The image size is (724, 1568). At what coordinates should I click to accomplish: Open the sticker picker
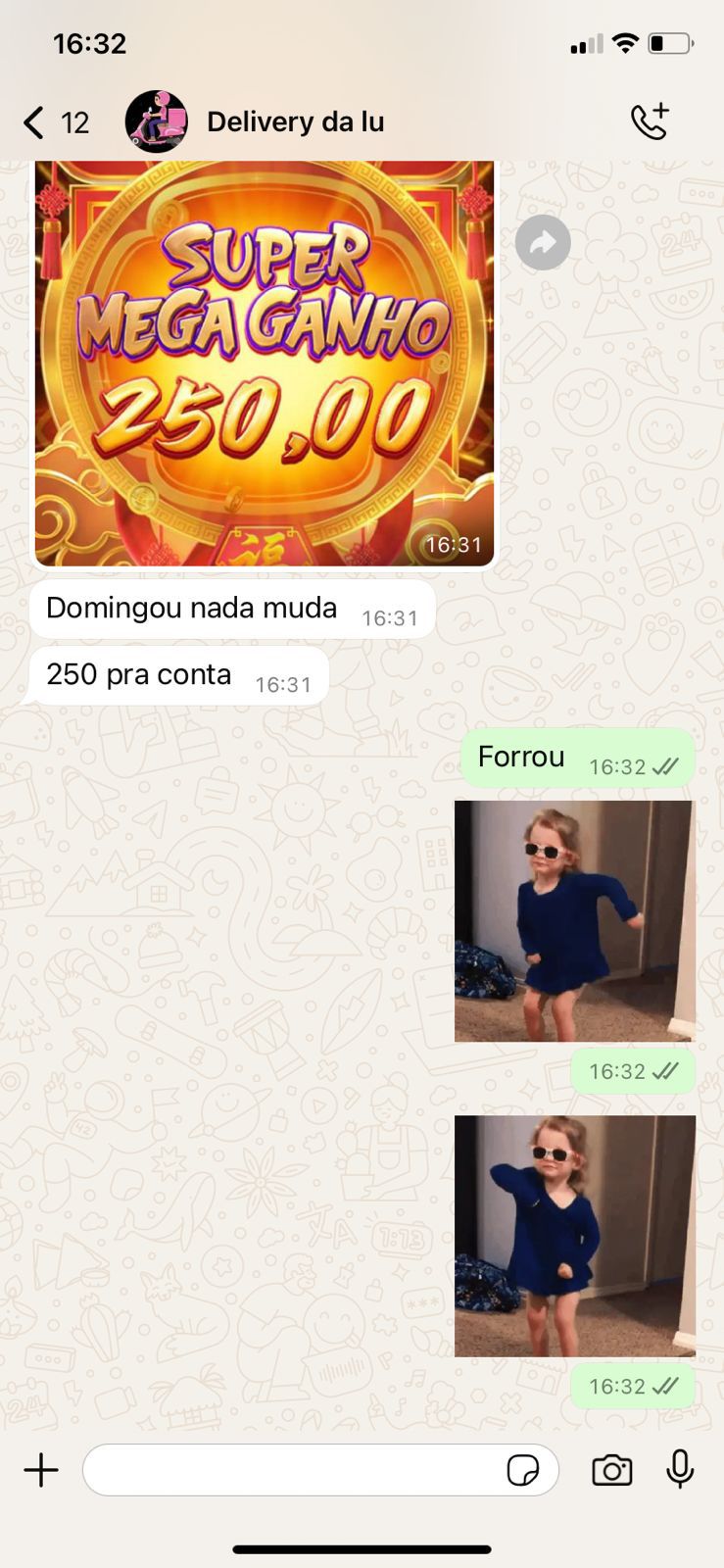point(522,1470)
